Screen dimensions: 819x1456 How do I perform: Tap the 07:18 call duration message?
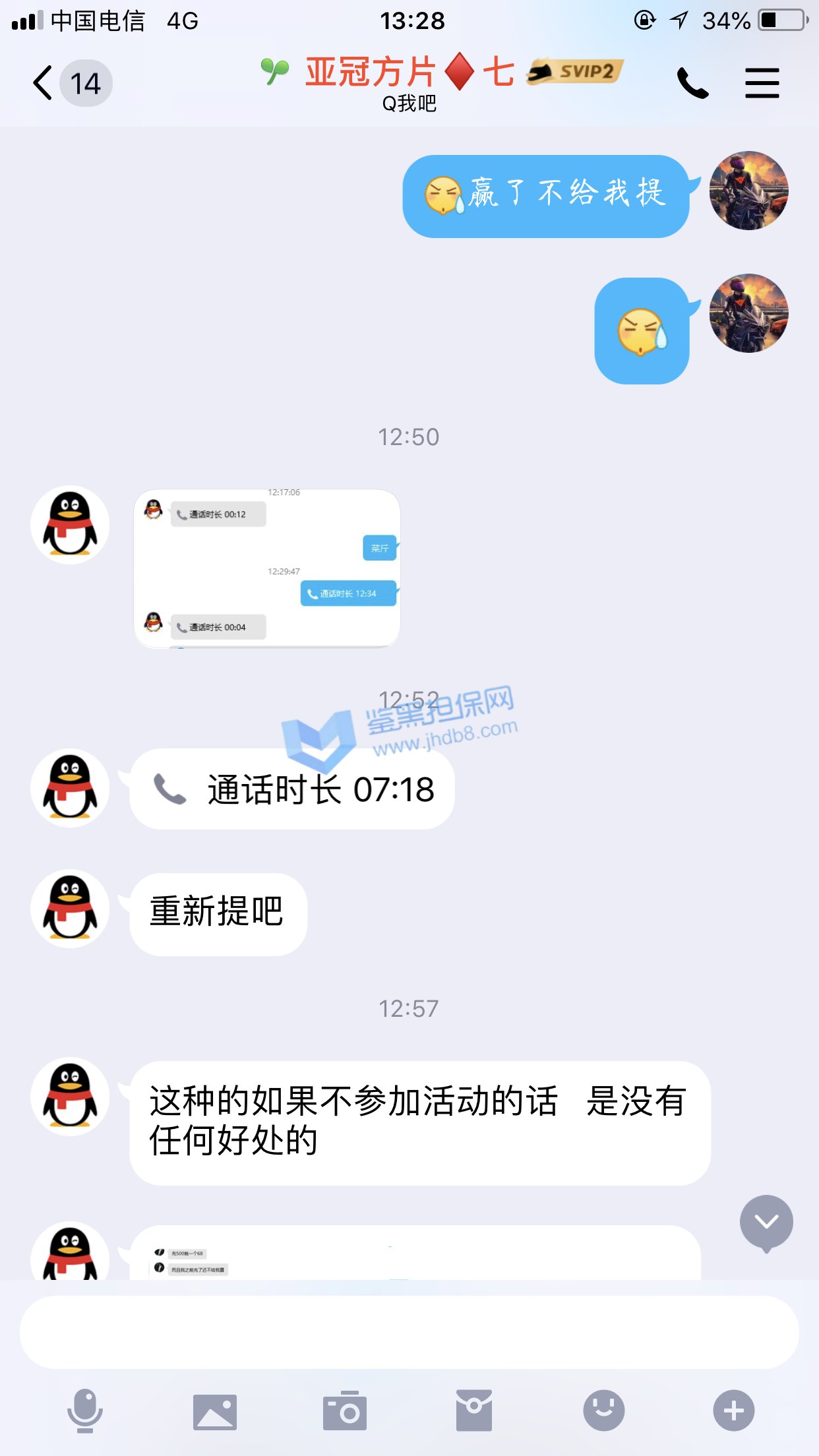click(x=292, y=789)
